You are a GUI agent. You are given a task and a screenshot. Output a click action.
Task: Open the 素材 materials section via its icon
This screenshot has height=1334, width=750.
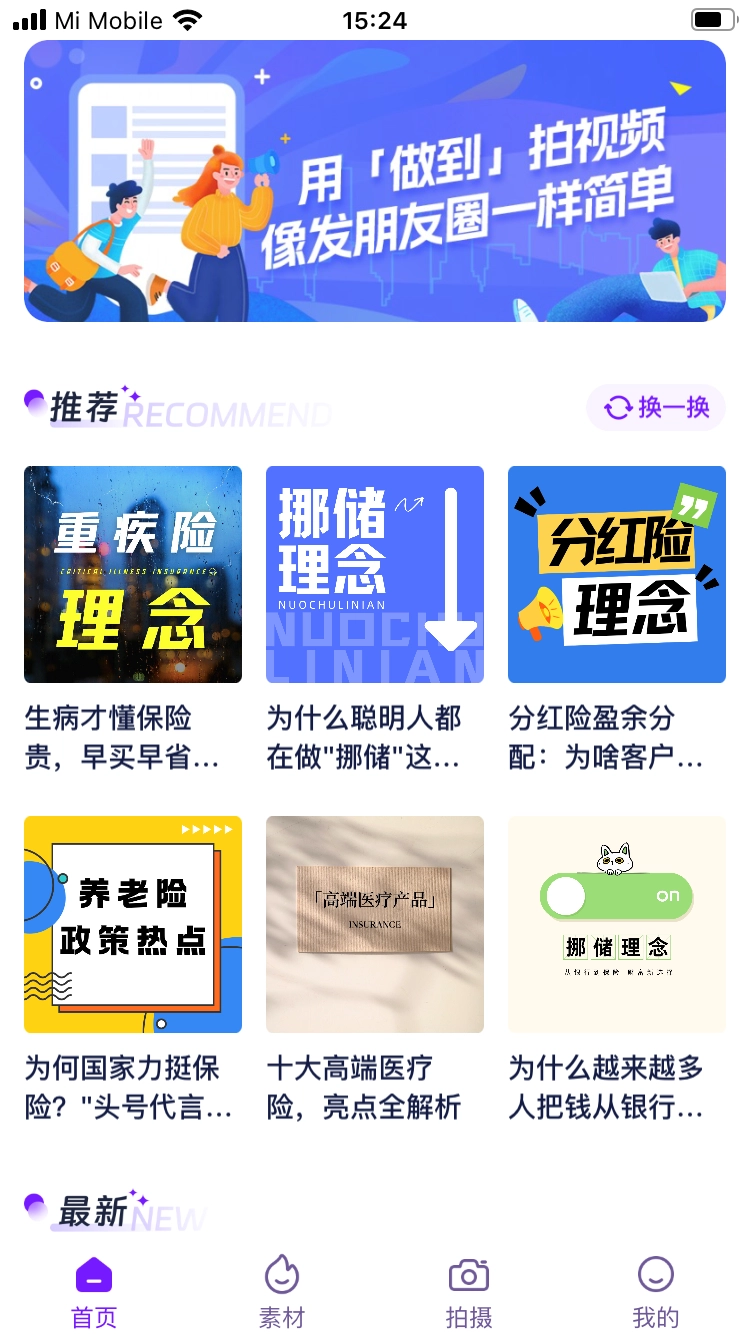point(283,1273)
